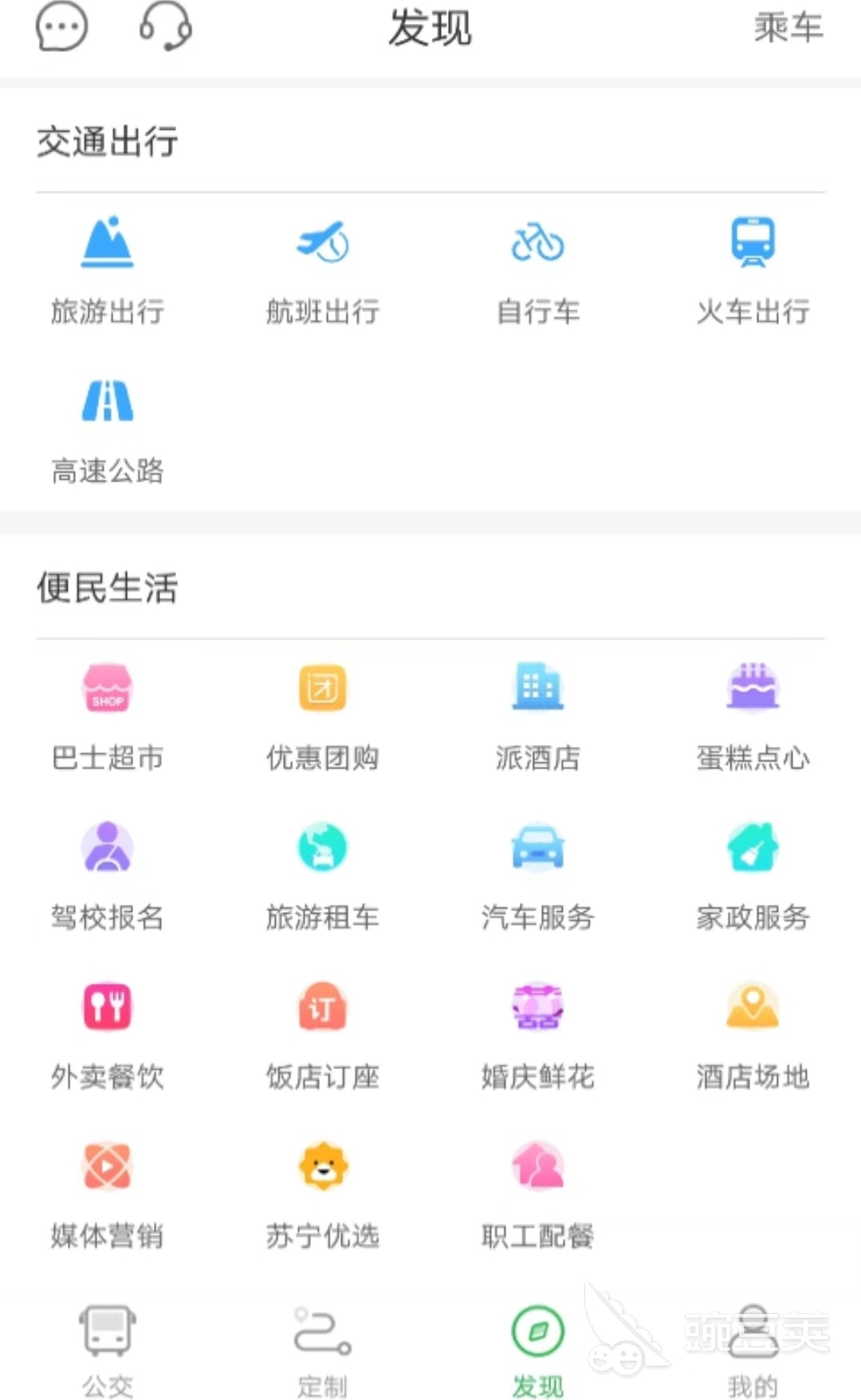Tap the 乘车 button
The image size is (861, 1400).
[x=788, y=28]
